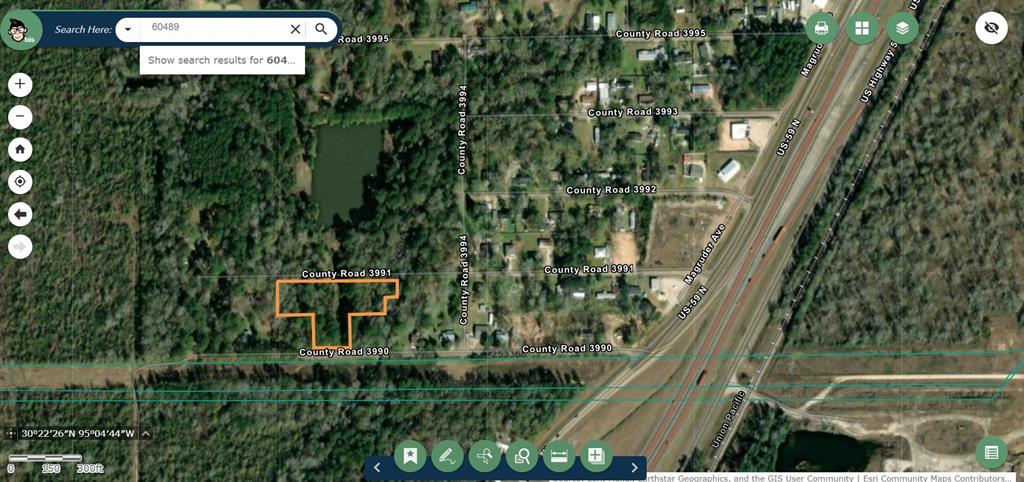
Task: Open the map layers list
Action: (x=902, y=28)
